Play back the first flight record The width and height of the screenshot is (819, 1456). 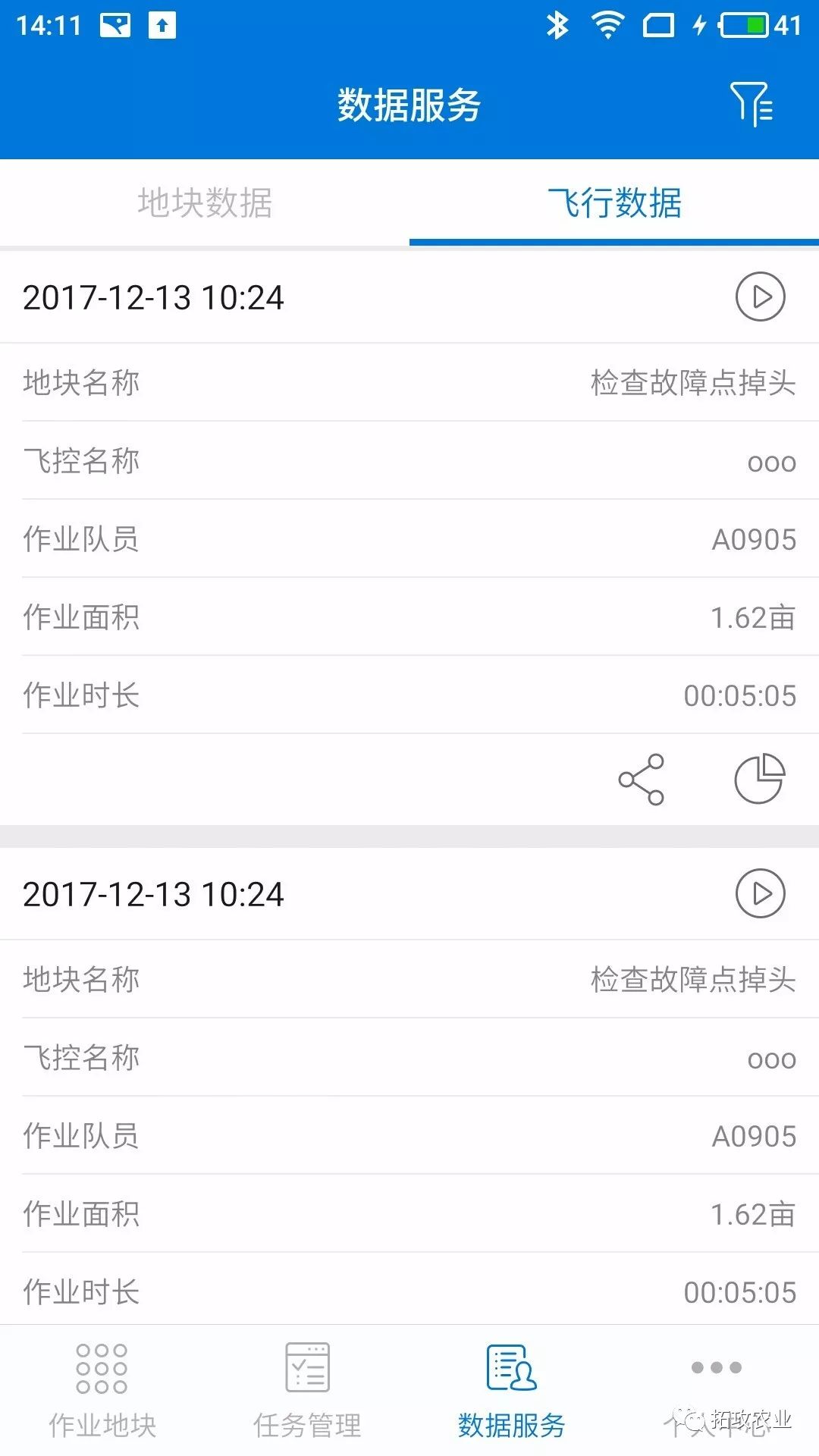[x=760, y=297]
